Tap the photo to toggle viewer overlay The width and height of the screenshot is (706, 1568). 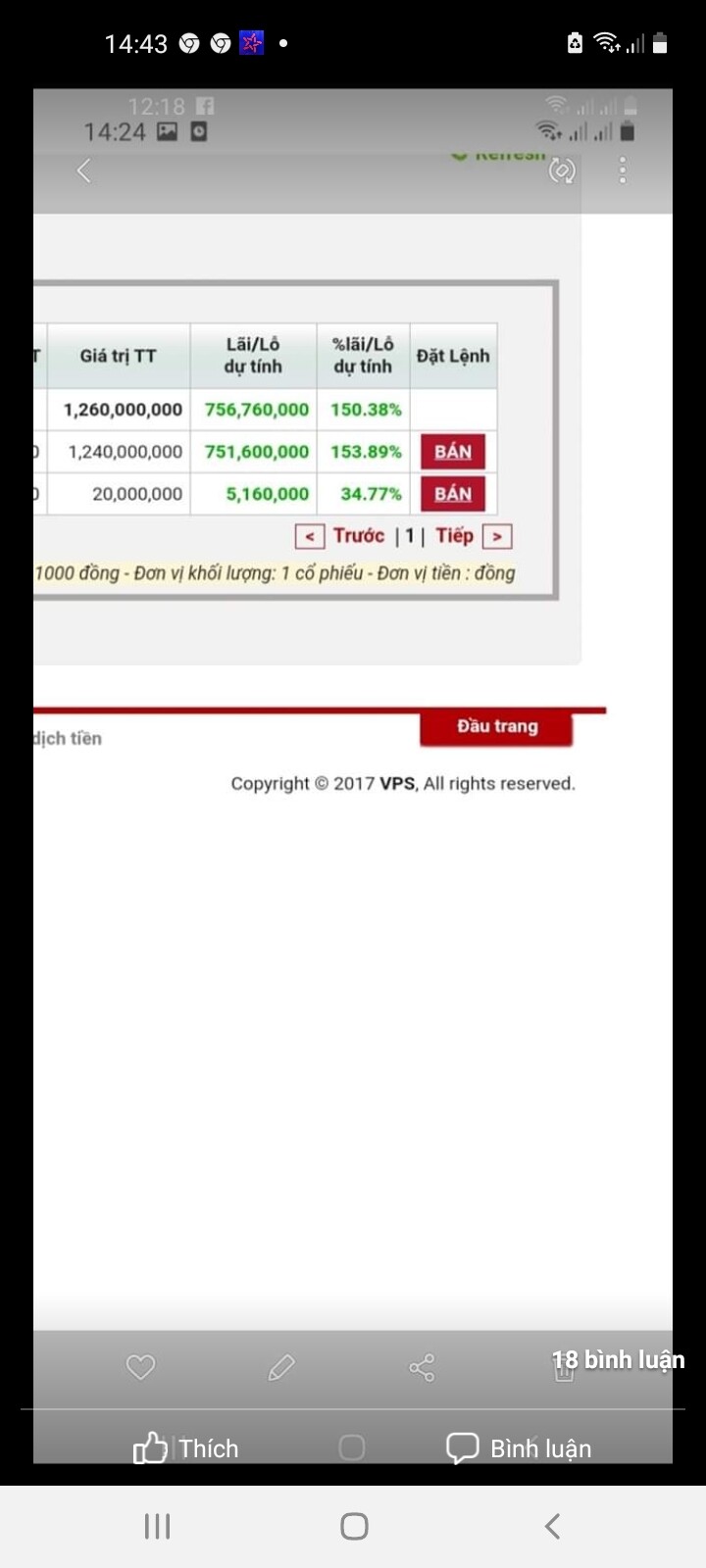click(353, 980)
